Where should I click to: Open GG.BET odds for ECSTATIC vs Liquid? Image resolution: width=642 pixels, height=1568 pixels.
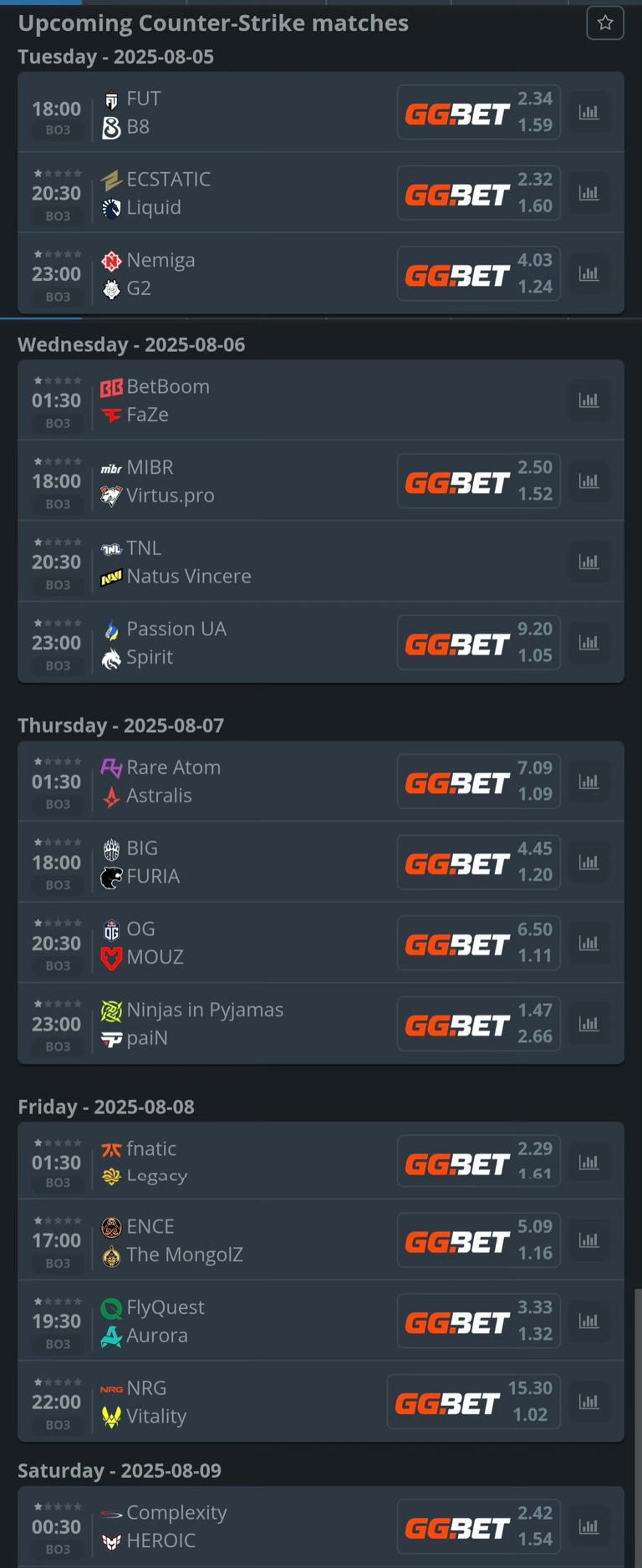[x=478, y=193]
